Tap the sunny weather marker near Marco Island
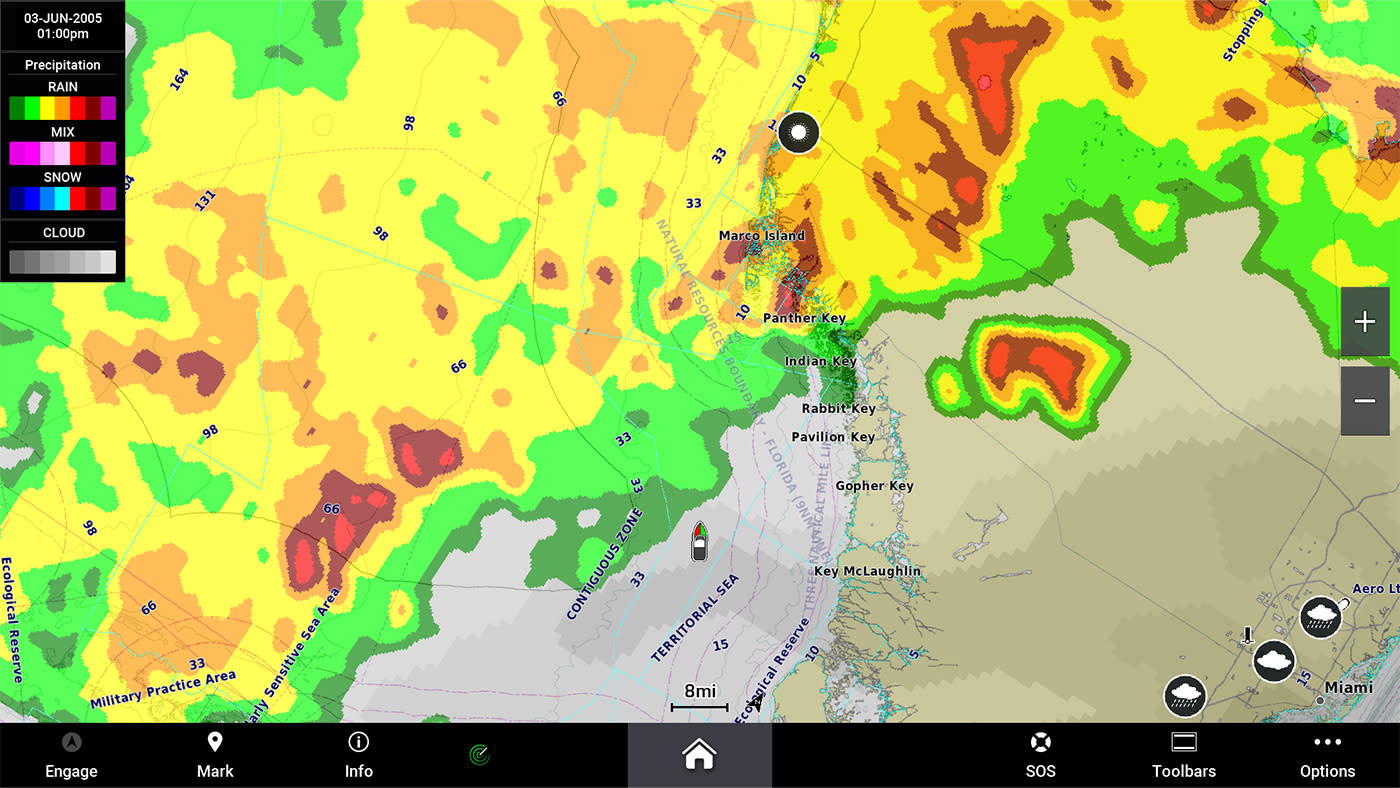 click(798, 132)
